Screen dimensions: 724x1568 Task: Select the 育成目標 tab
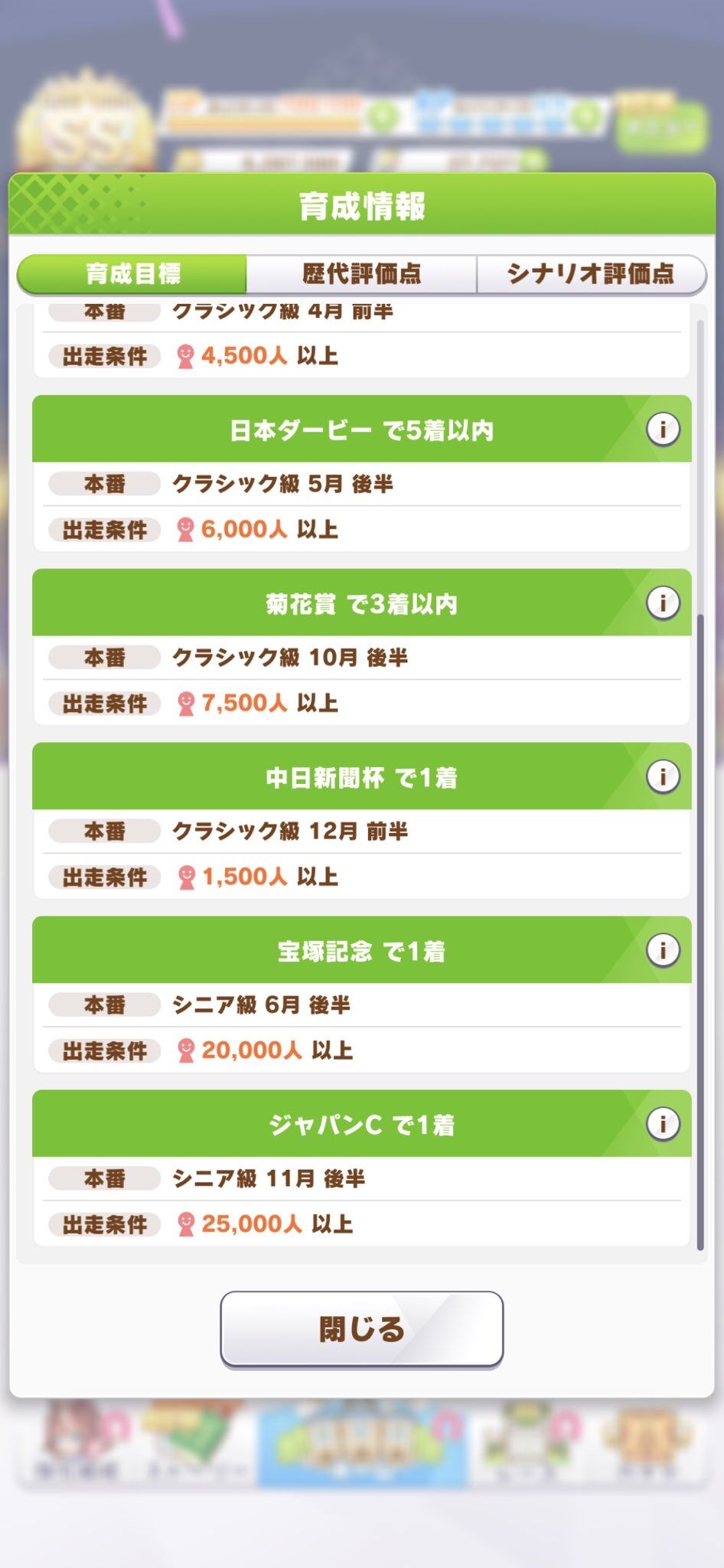(132, 274)
